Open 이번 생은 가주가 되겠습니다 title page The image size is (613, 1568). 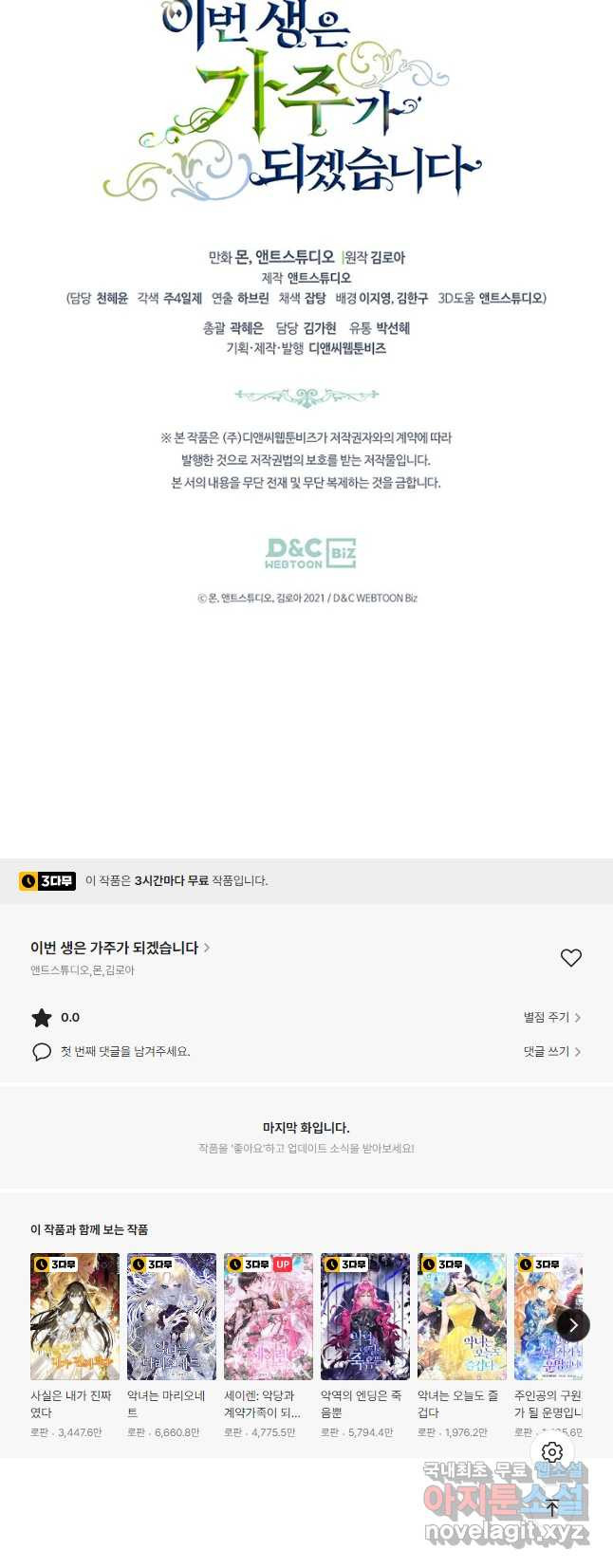pyautogui.click(x=120, y=948)
